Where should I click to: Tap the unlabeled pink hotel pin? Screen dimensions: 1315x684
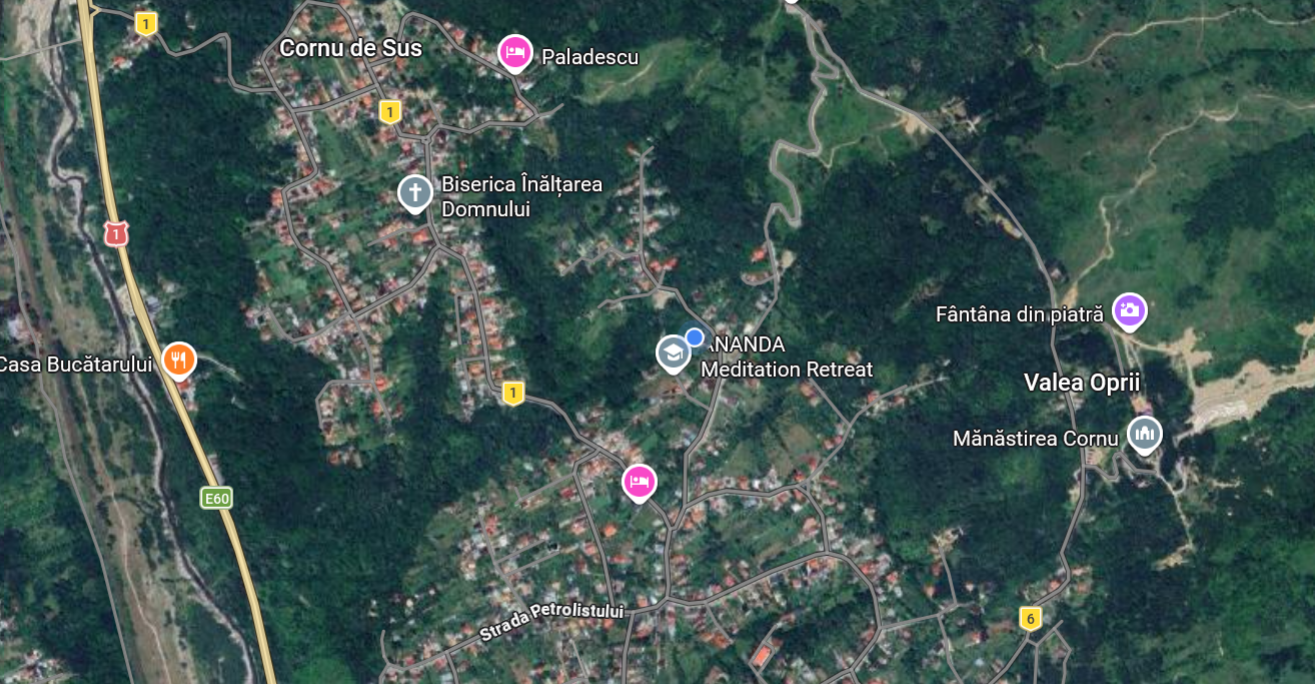click(x=640, y=482)
